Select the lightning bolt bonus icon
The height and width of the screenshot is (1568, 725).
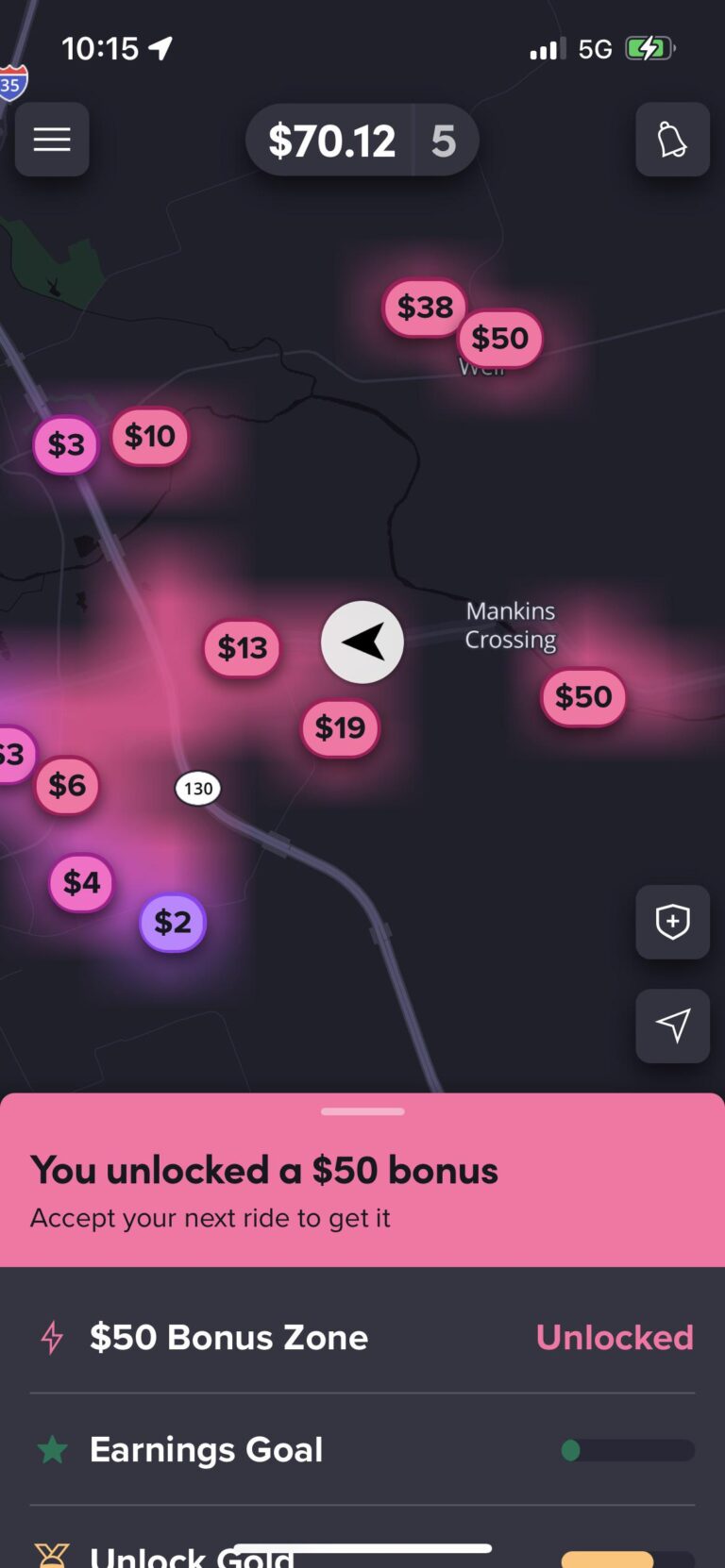[x=52, y=1337]
